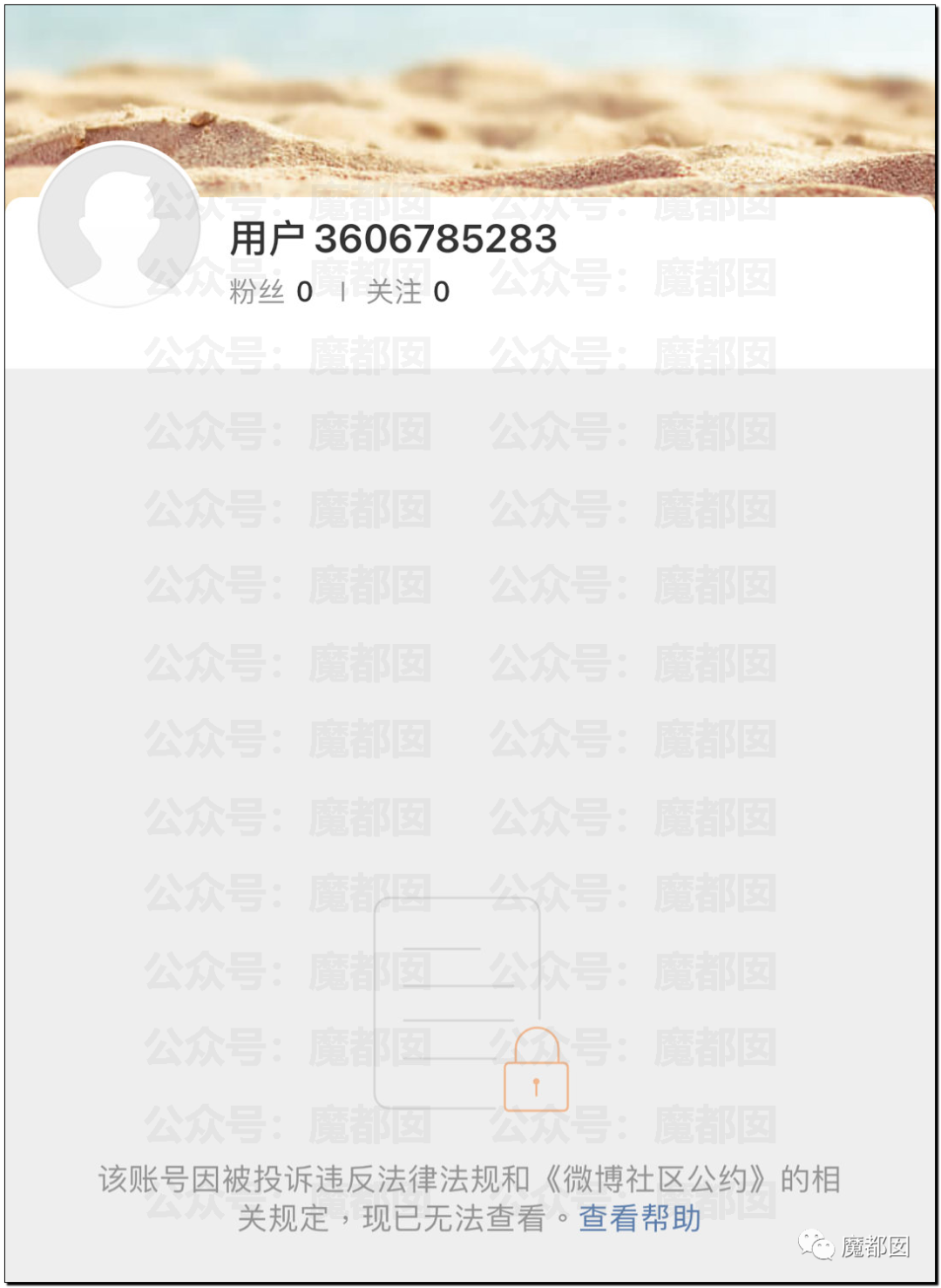Tap the default profile avatar

coord(119,225)
